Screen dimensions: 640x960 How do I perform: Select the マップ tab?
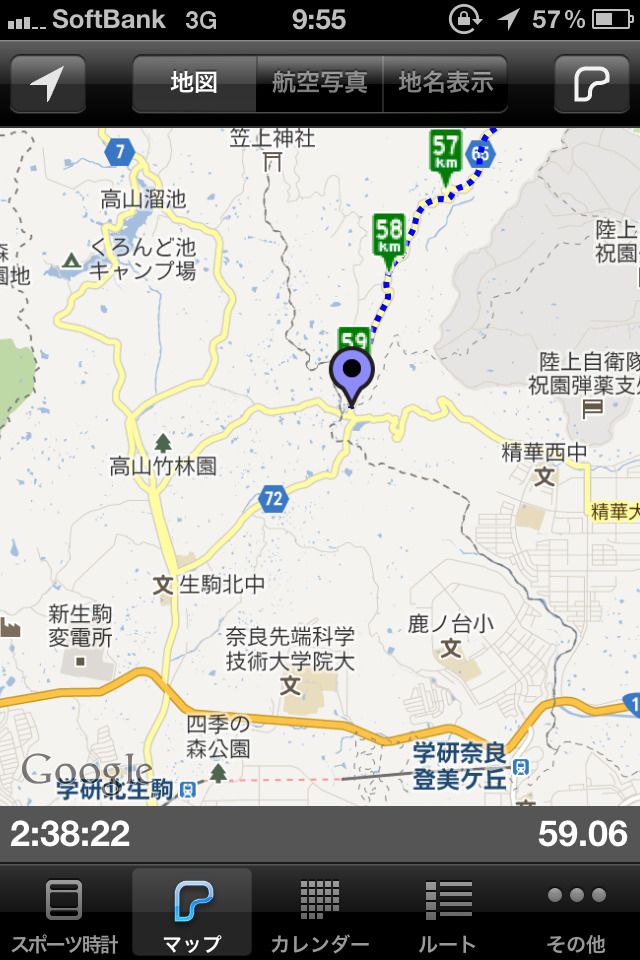192,913
